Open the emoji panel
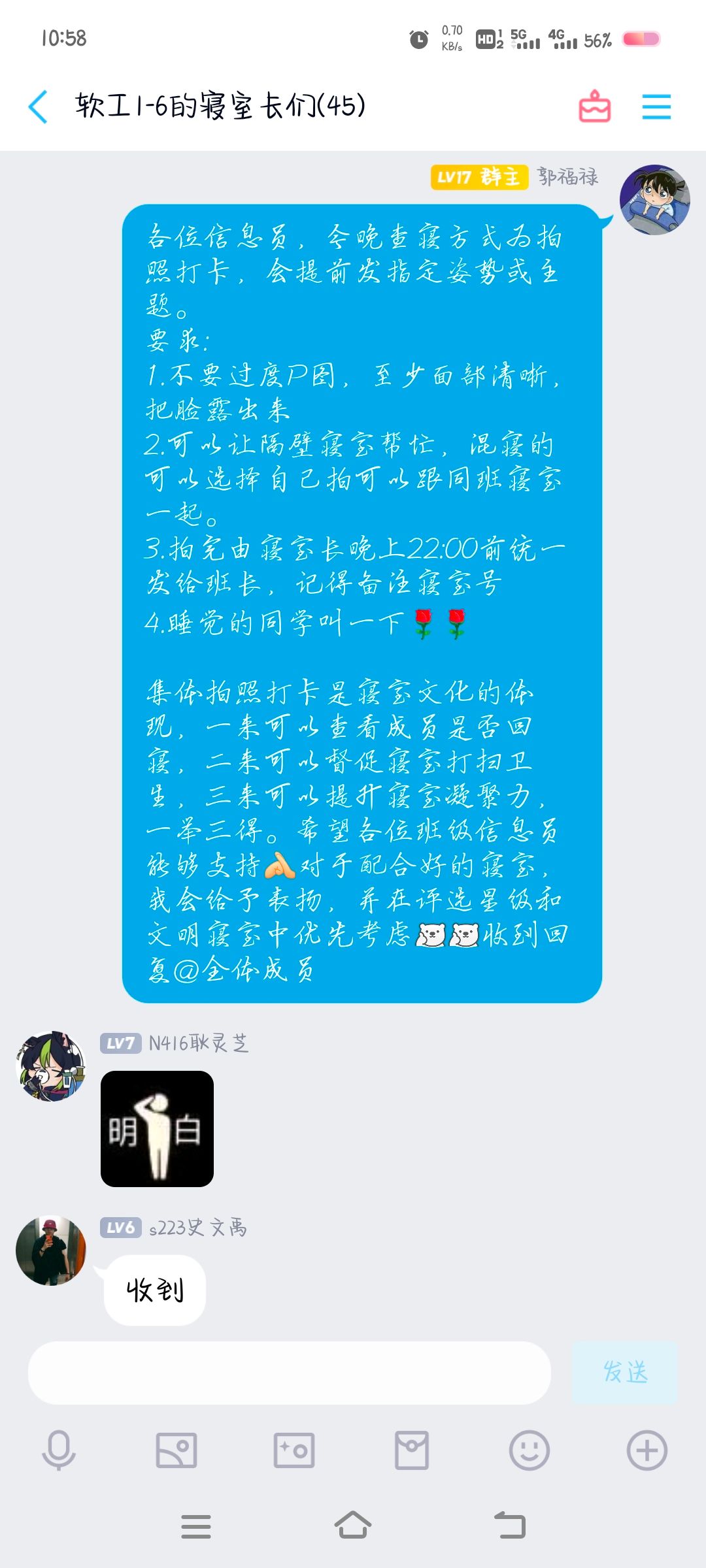The height and width of the screenshot is (1568, 706). click(529, 1450)
